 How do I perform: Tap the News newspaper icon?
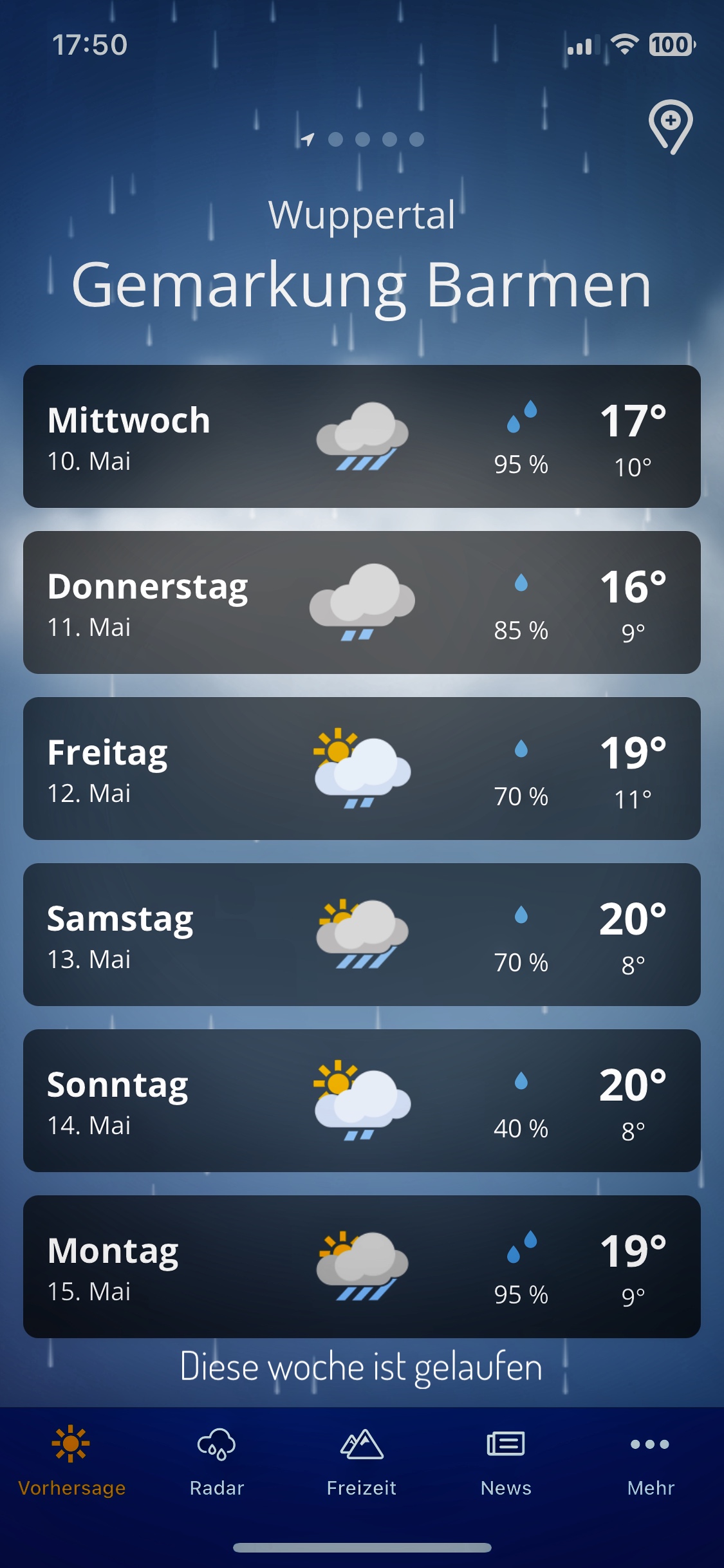pos(506,1445)
